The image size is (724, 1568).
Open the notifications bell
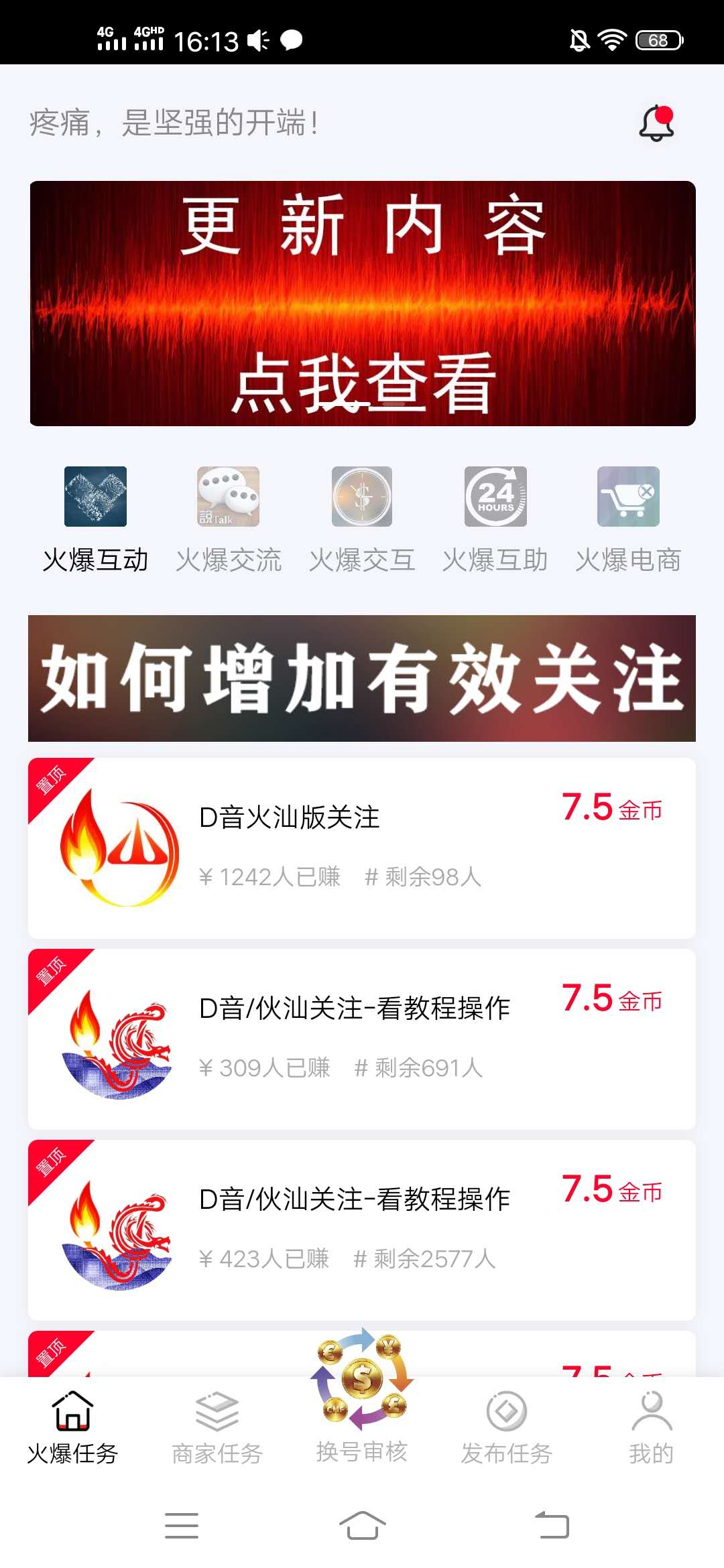(x=656, y=123)
